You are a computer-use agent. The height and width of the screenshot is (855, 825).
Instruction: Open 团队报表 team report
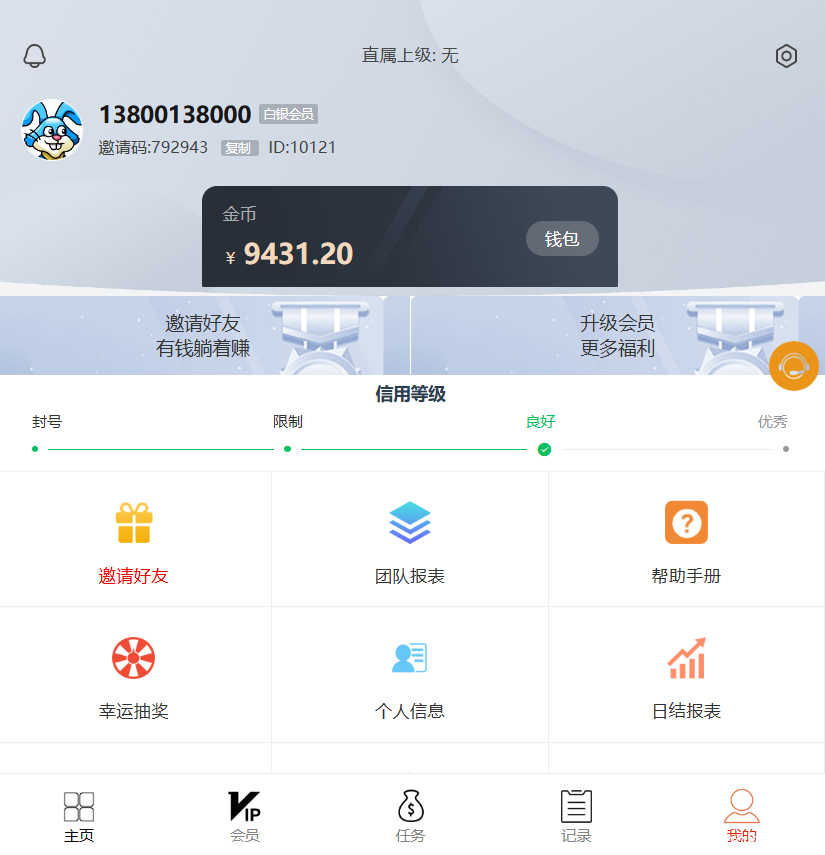pyautogui.click(x=410, y=540)
